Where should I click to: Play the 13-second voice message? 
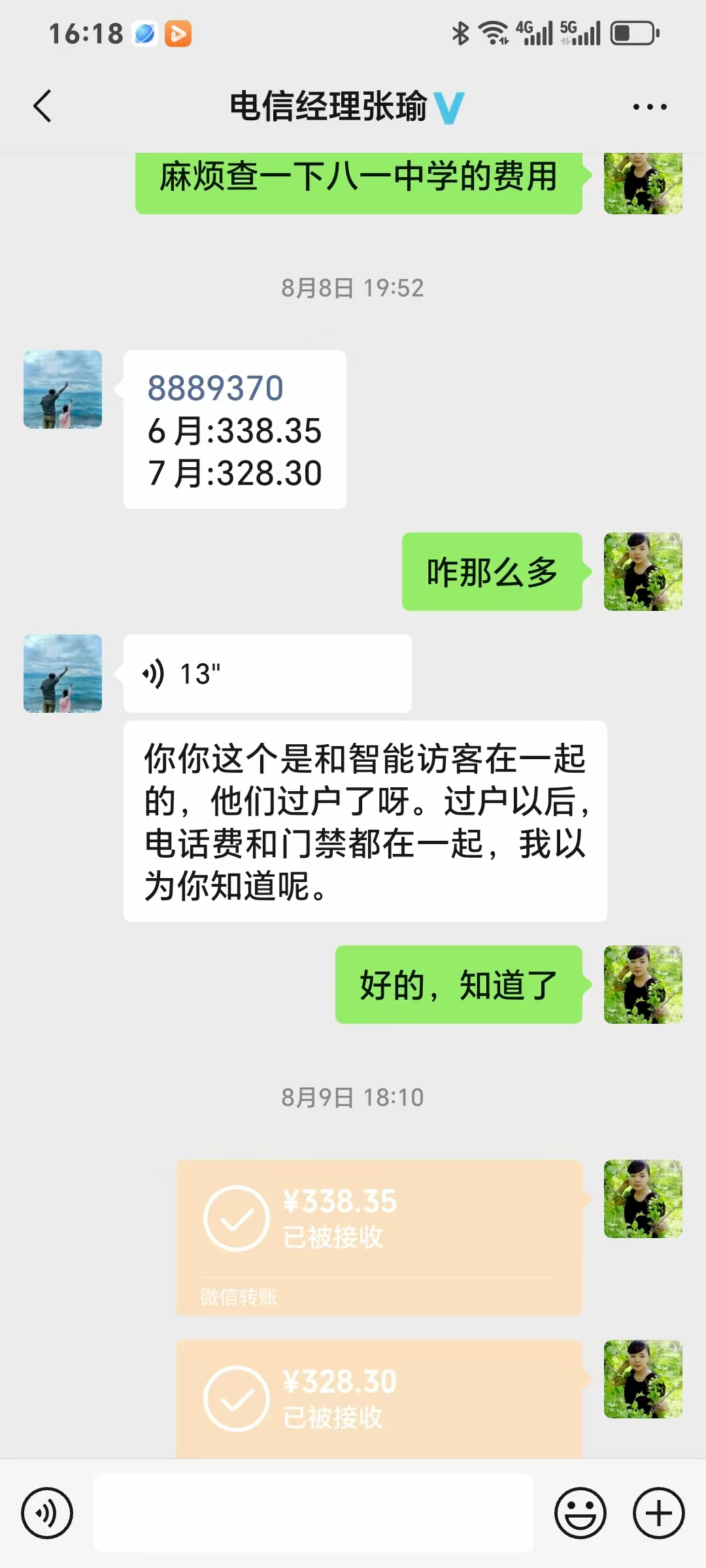pos(267,674)
